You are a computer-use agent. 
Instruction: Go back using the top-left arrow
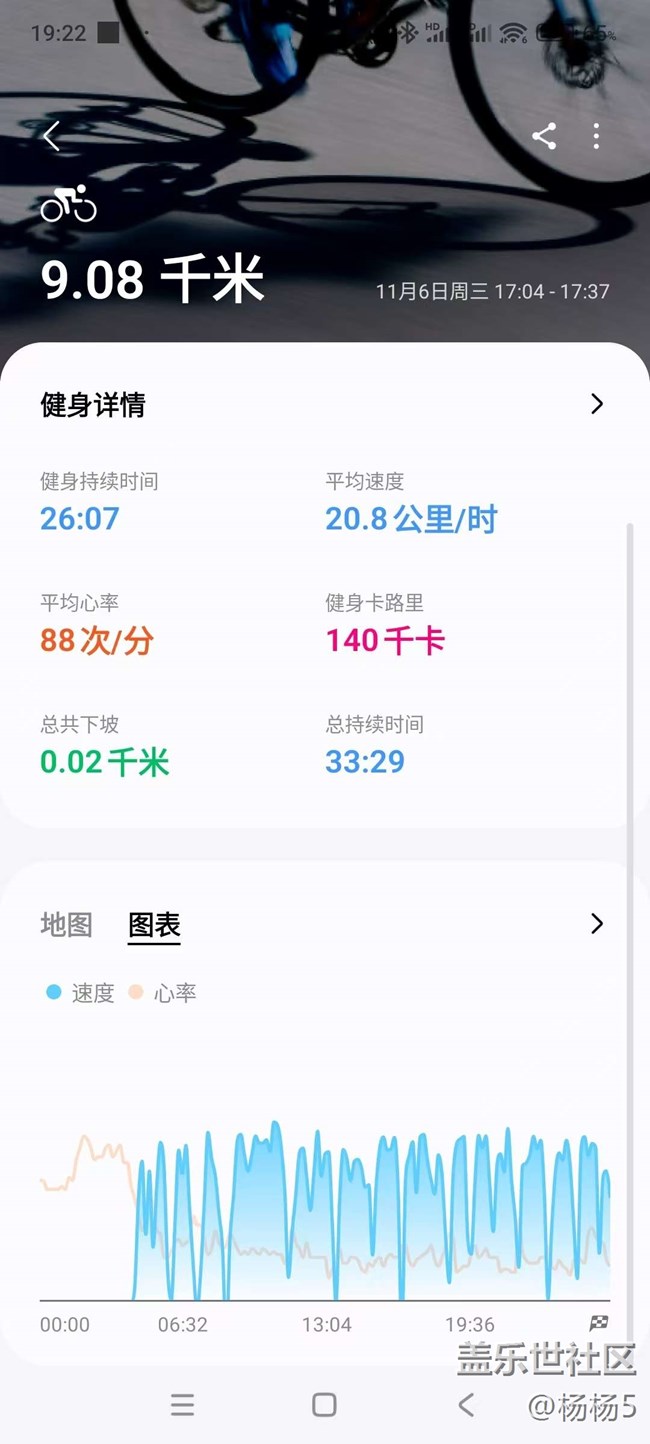click(x=52, y=136)
